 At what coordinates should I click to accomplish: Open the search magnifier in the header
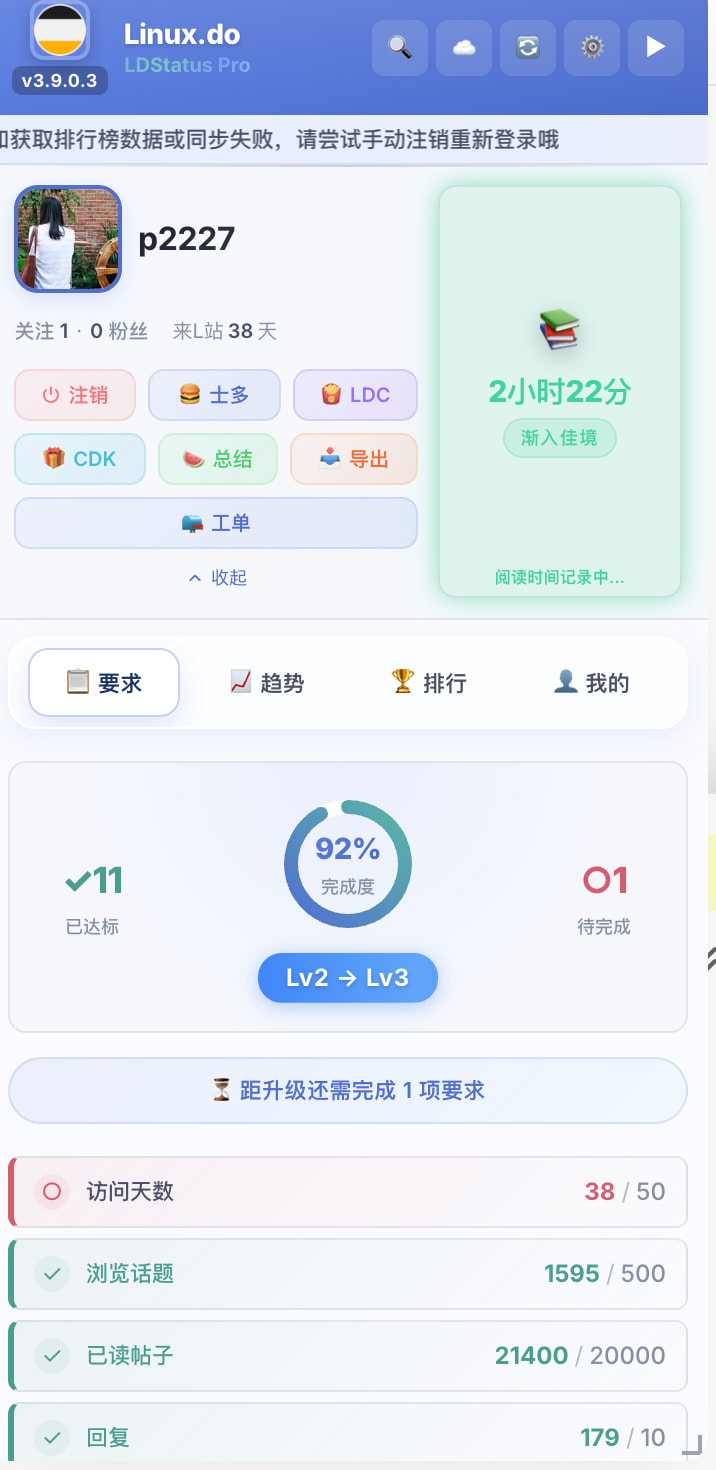pyautogui.click(x=400, y=47)
